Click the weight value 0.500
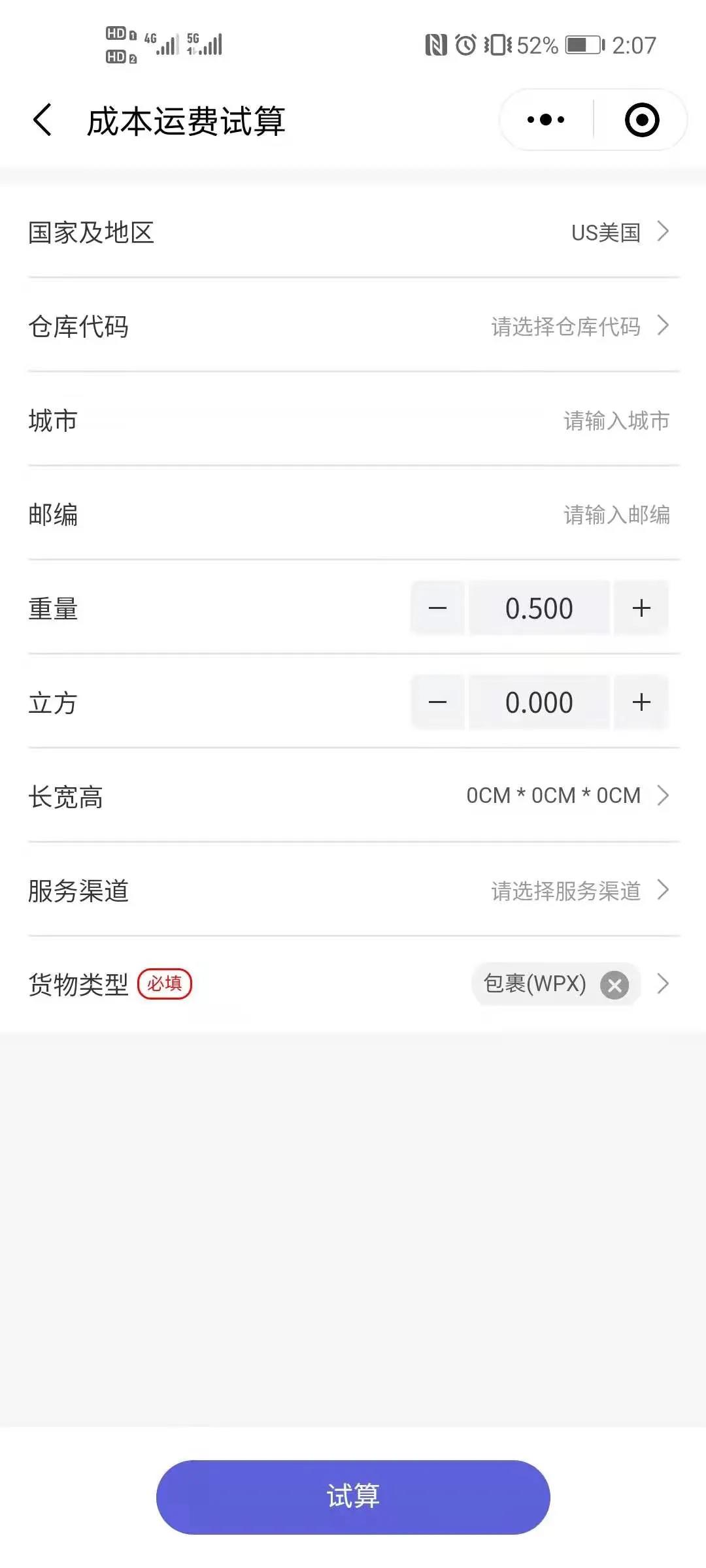706x1568 pixels. point(539,608)
